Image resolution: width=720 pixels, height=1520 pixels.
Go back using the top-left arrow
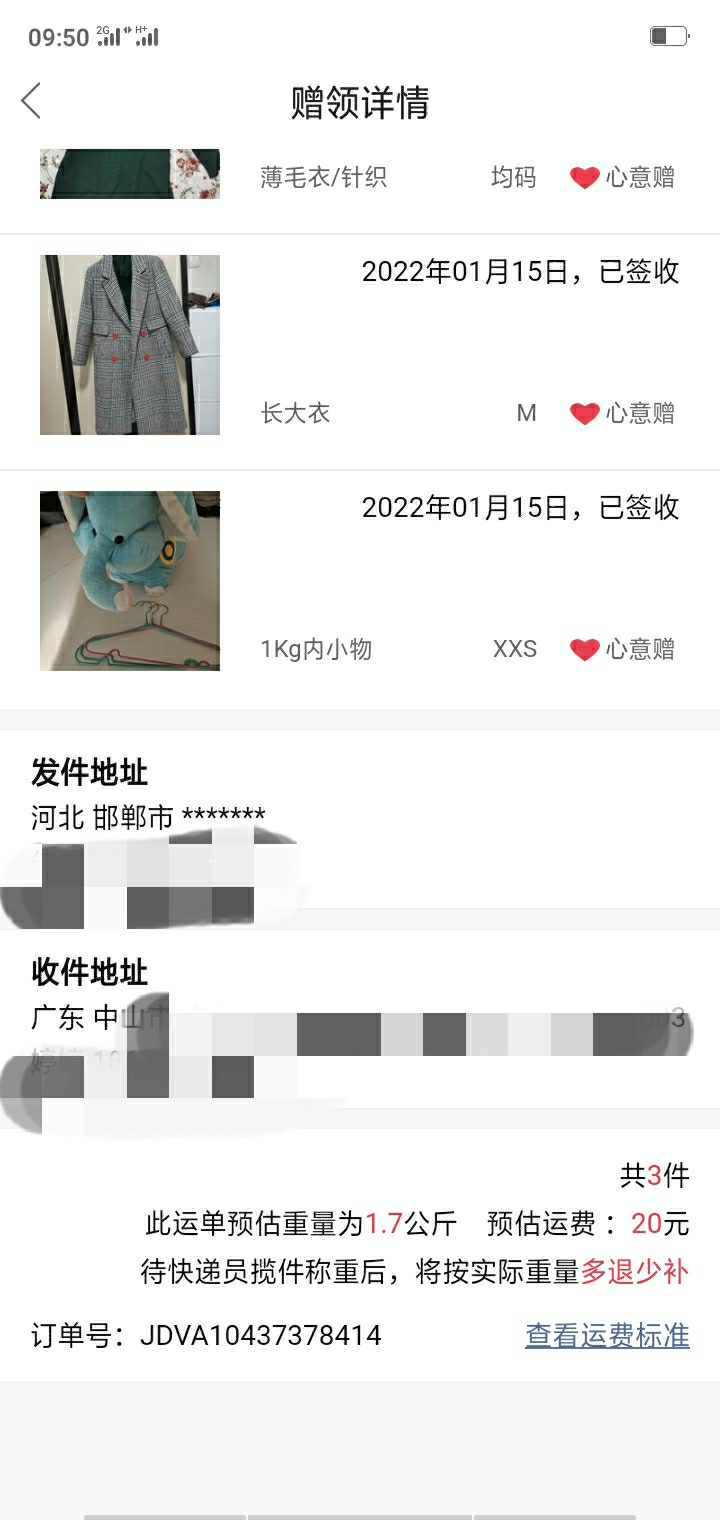[x=31, y=101]
